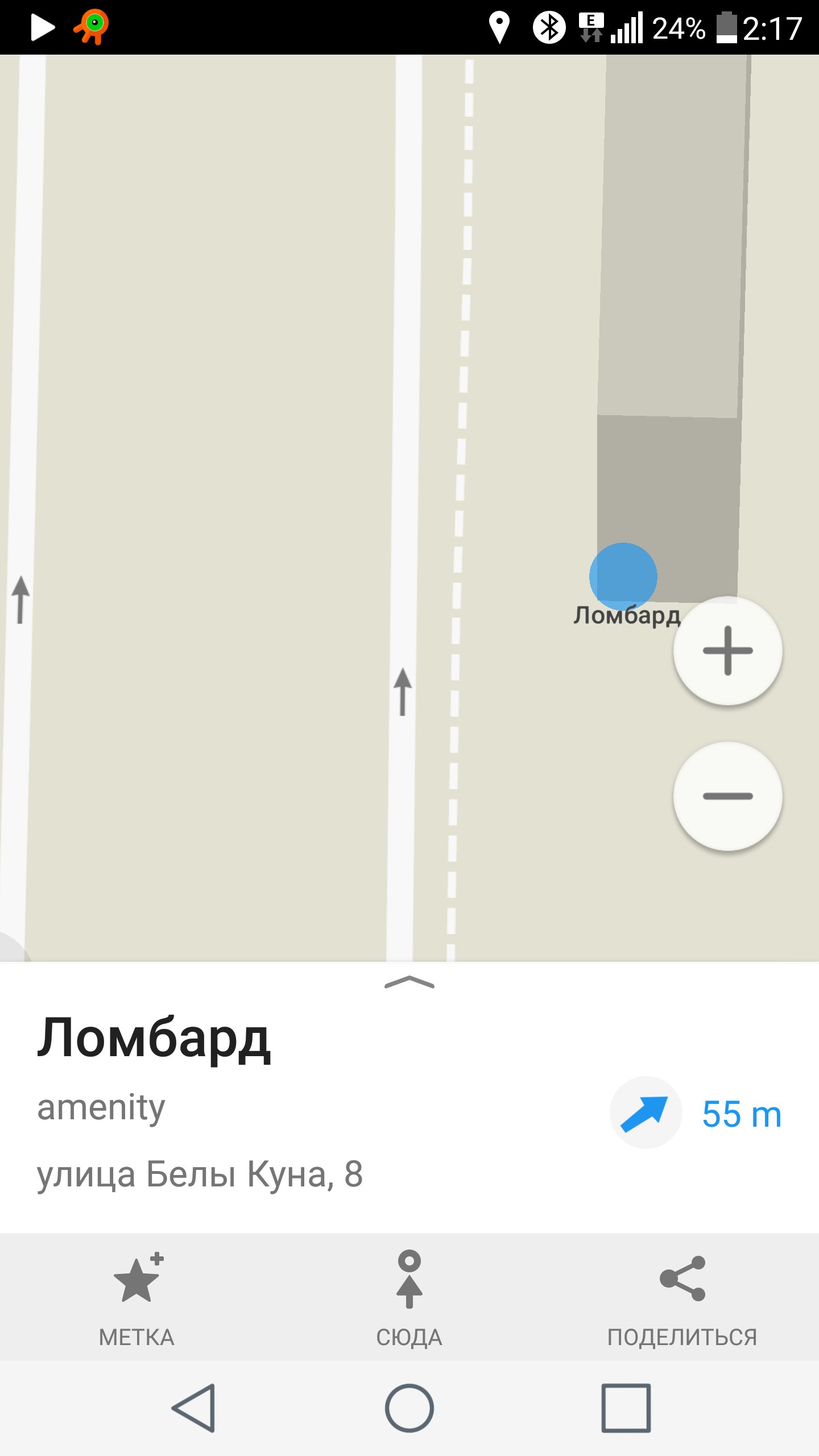Viewport: 819px width, 1456px height.
Task: Open recent apps
Action: coord(626,1408)
